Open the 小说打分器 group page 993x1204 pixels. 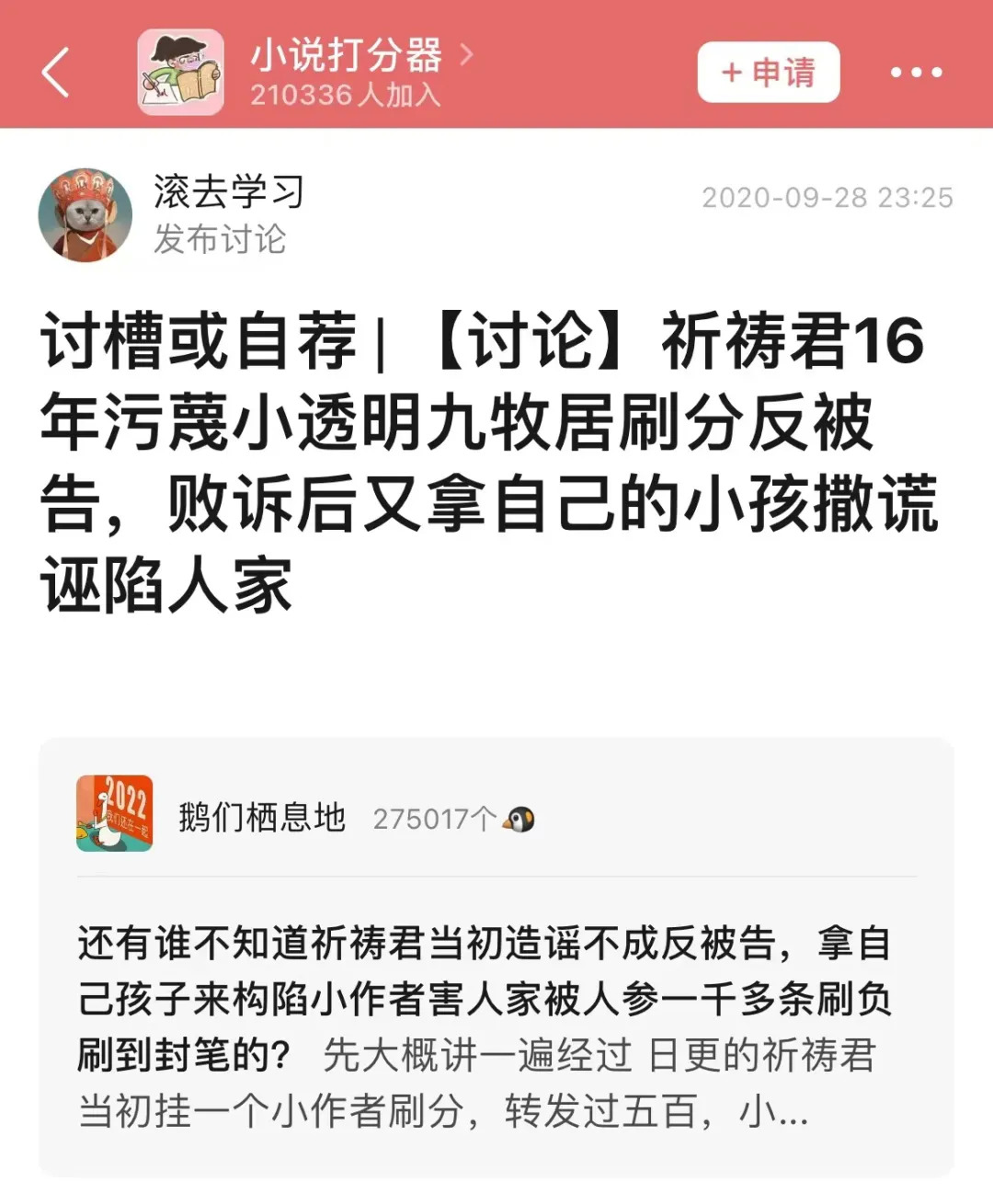tap(347, 56)
